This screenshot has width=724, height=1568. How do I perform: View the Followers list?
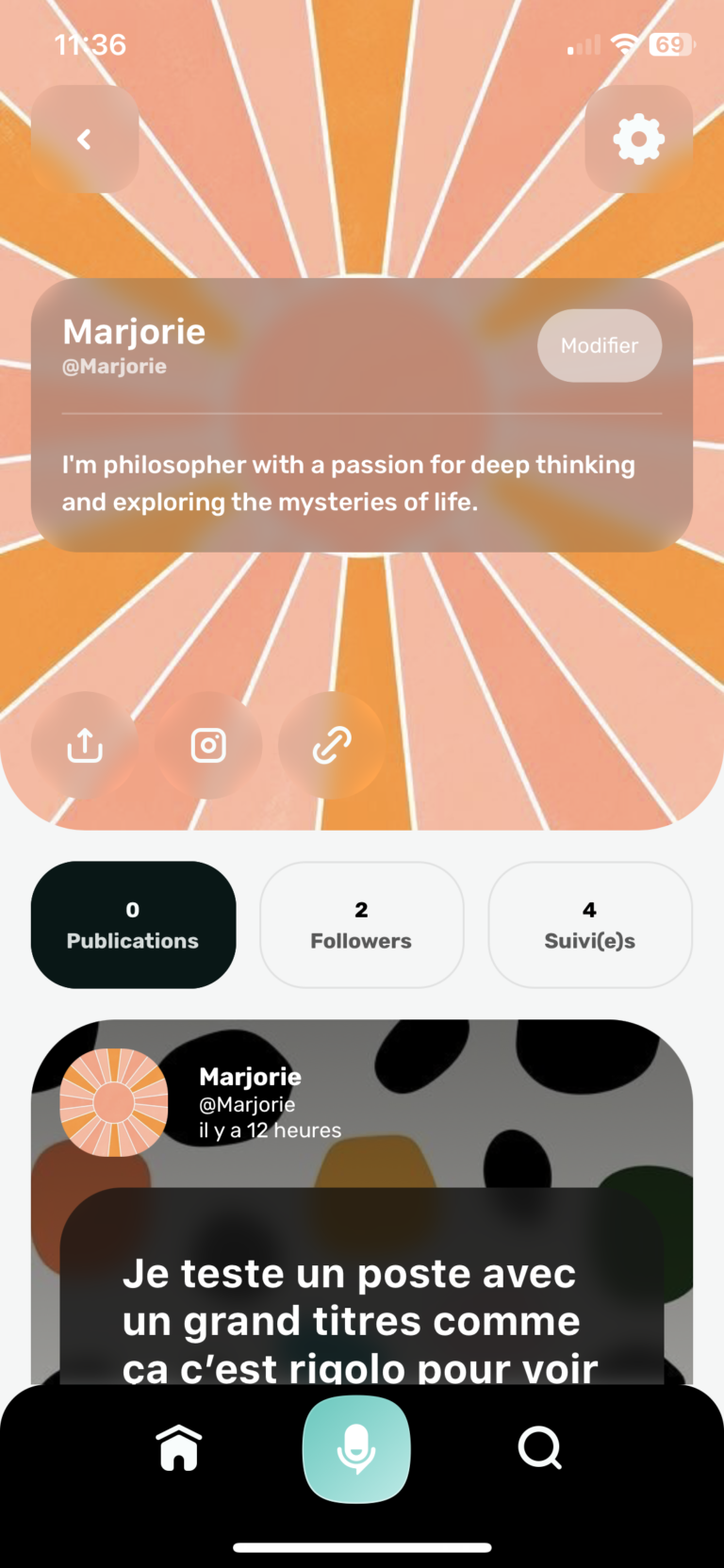[x=361, y=925]
